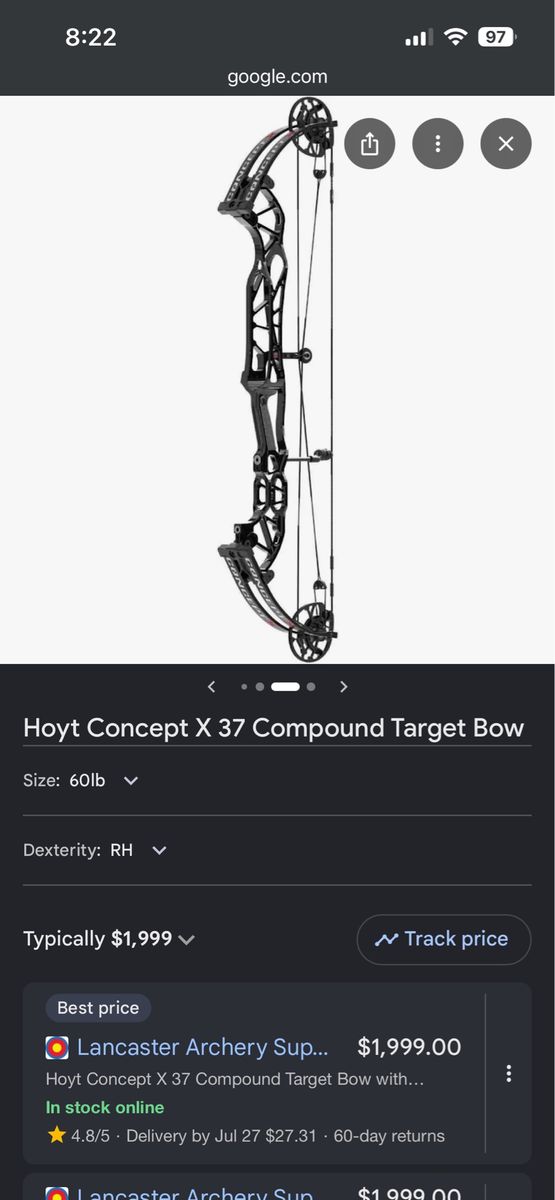This screenshot has width=555, height=1200.
Task: Expand the Size 60lb dropdown
Action: pos(81,781)
